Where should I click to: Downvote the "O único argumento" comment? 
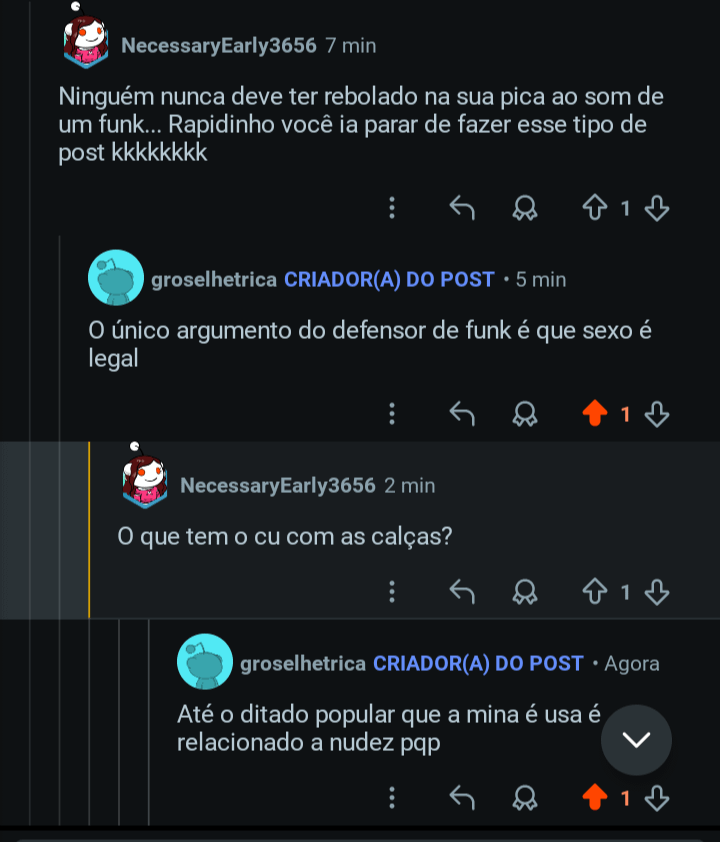[657, 414]
